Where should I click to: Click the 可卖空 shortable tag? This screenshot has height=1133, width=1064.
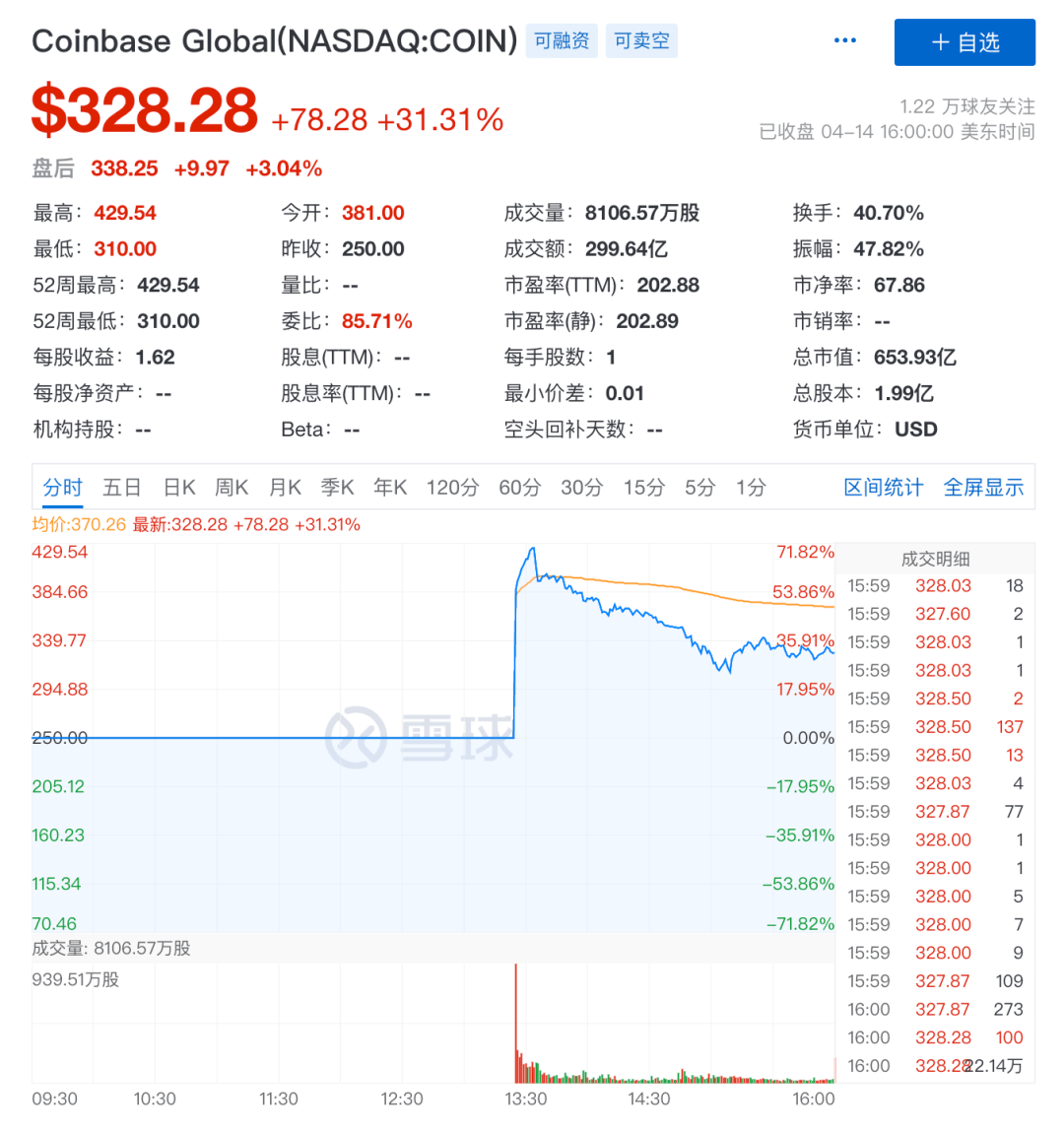click(641, 41)
